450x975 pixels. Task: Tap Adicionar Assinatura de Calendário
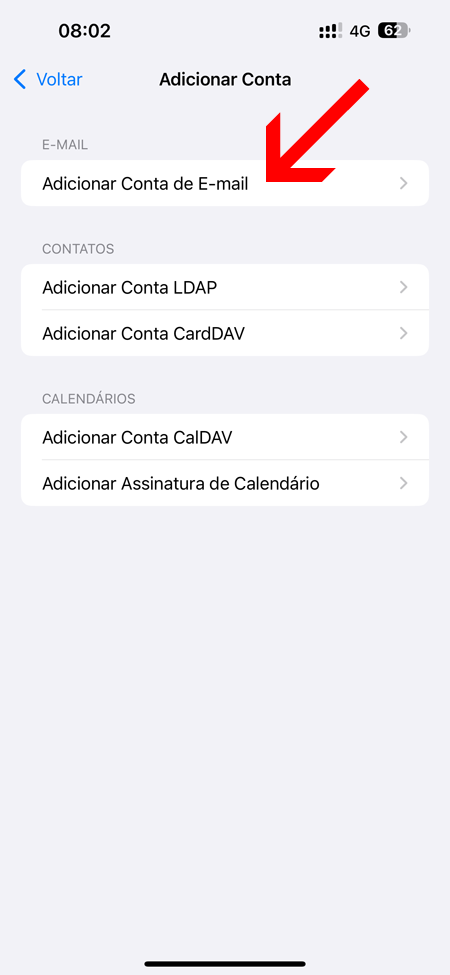coord(225,483)
